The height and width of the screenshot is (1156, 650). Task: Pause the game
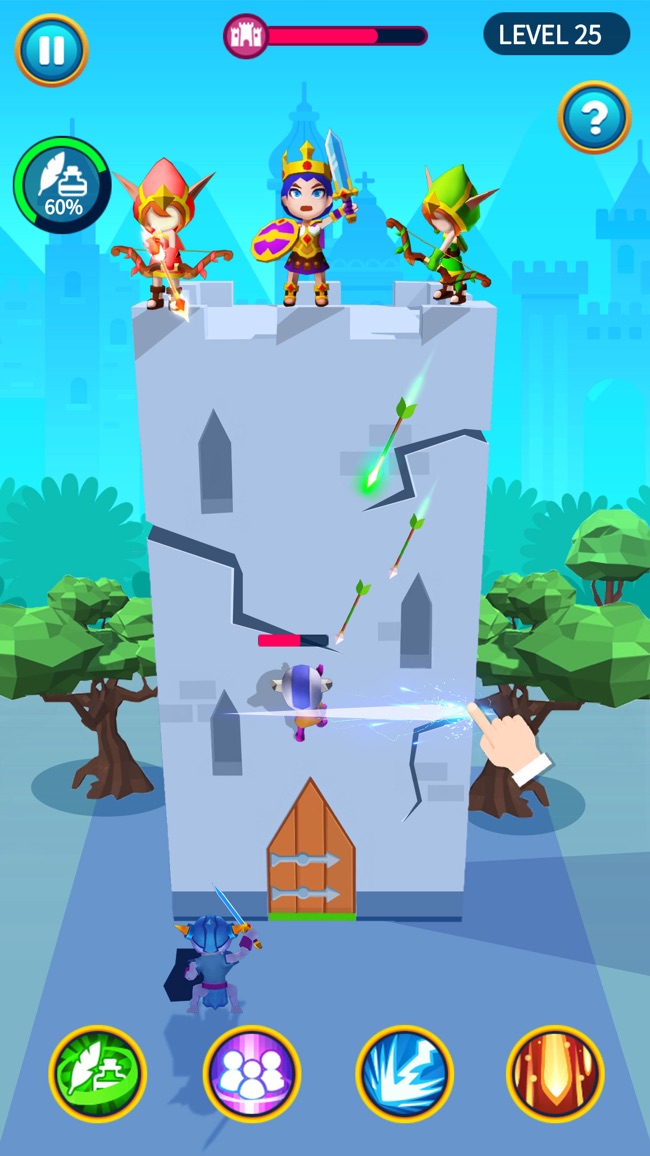click(x=51, y=50)
